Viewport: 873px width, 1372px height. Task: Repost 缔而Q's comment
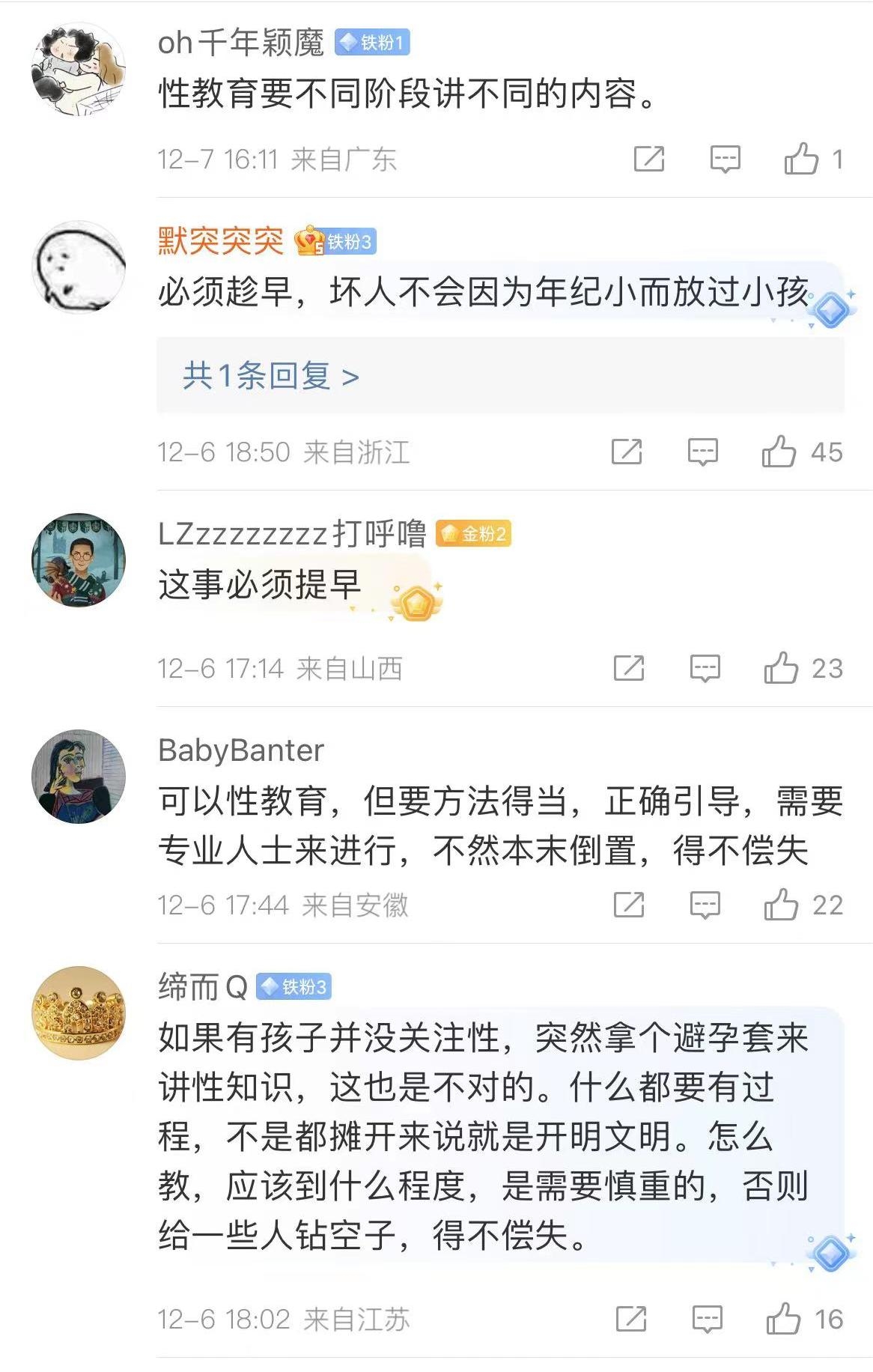[630, 1319]
